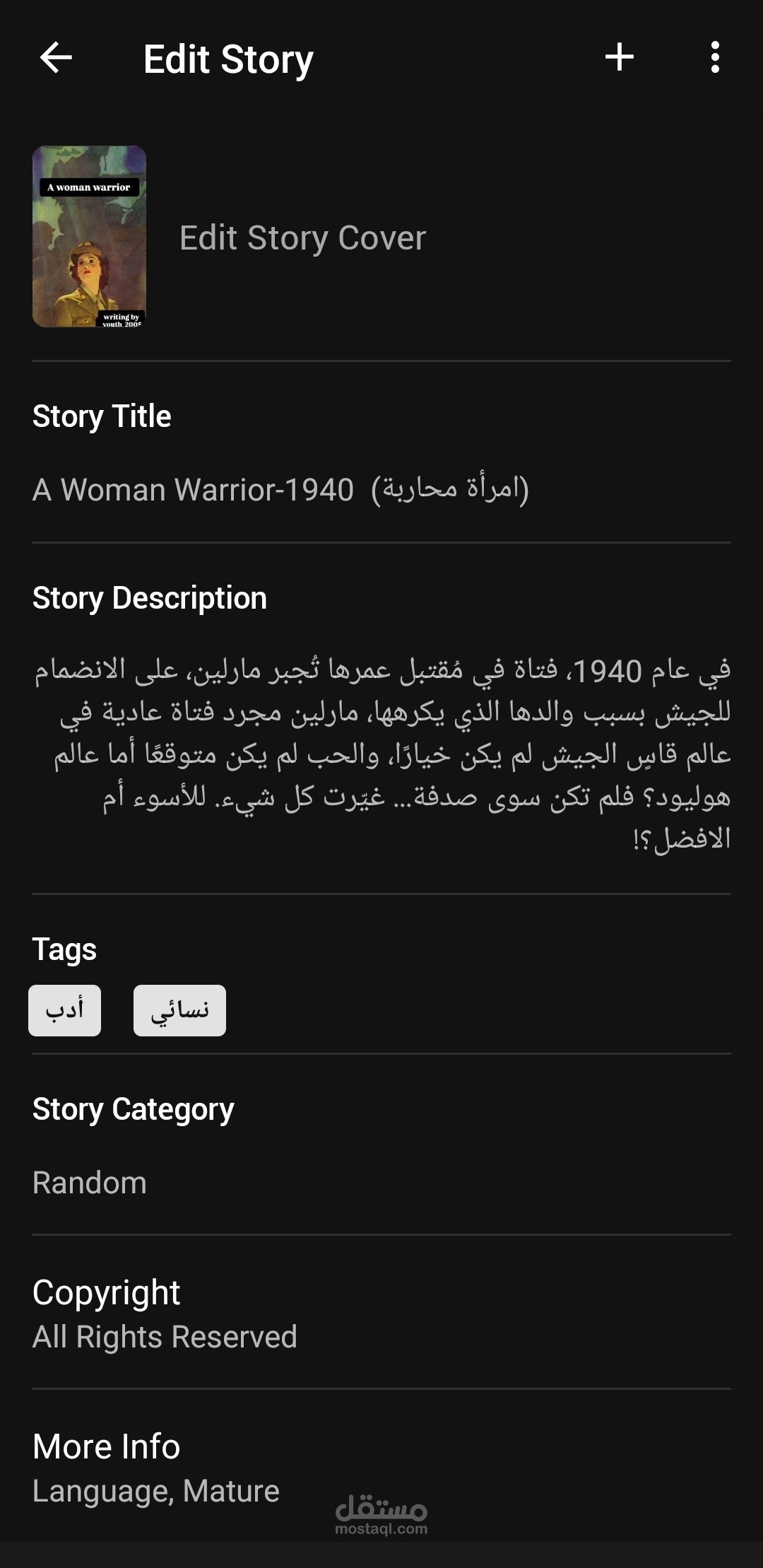Tap the story cover image
The height and width of the screenshot is (1568, 763).
click(90, 237)
